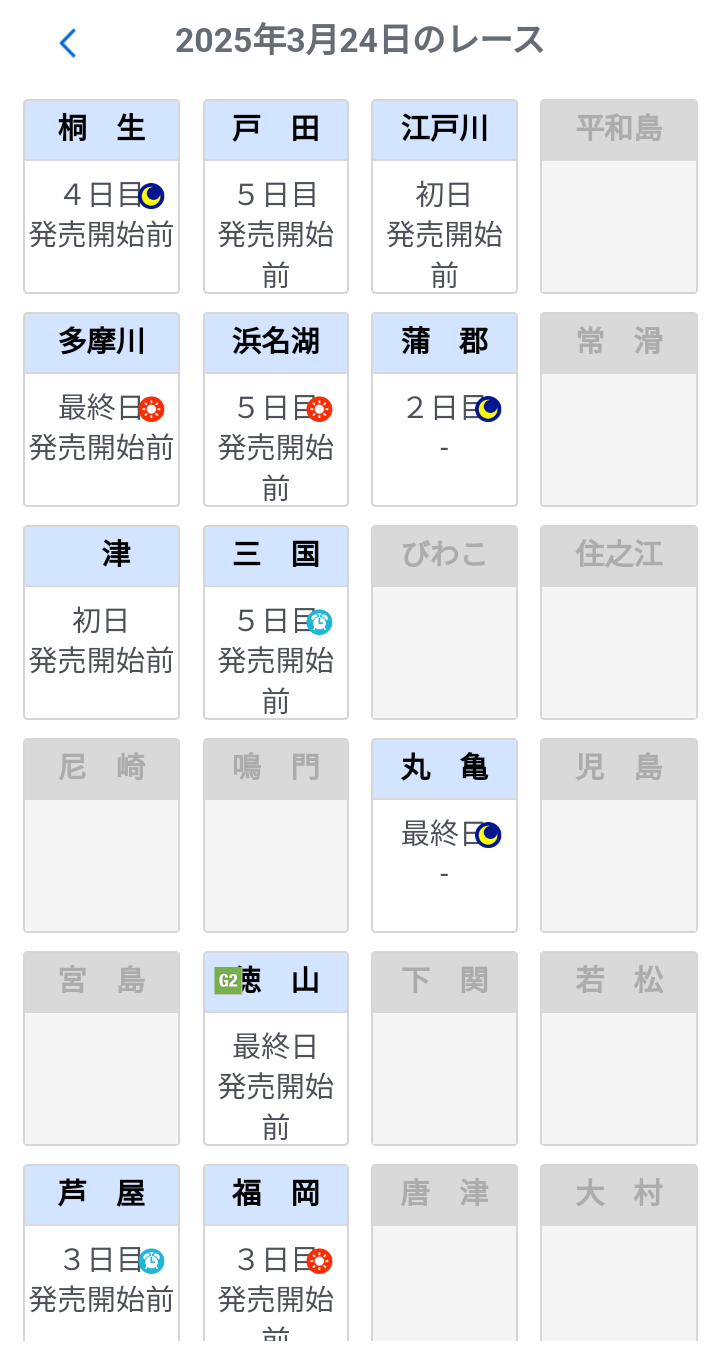
Task: Open the 戸田 race card
Action: (x=276, y=196)
